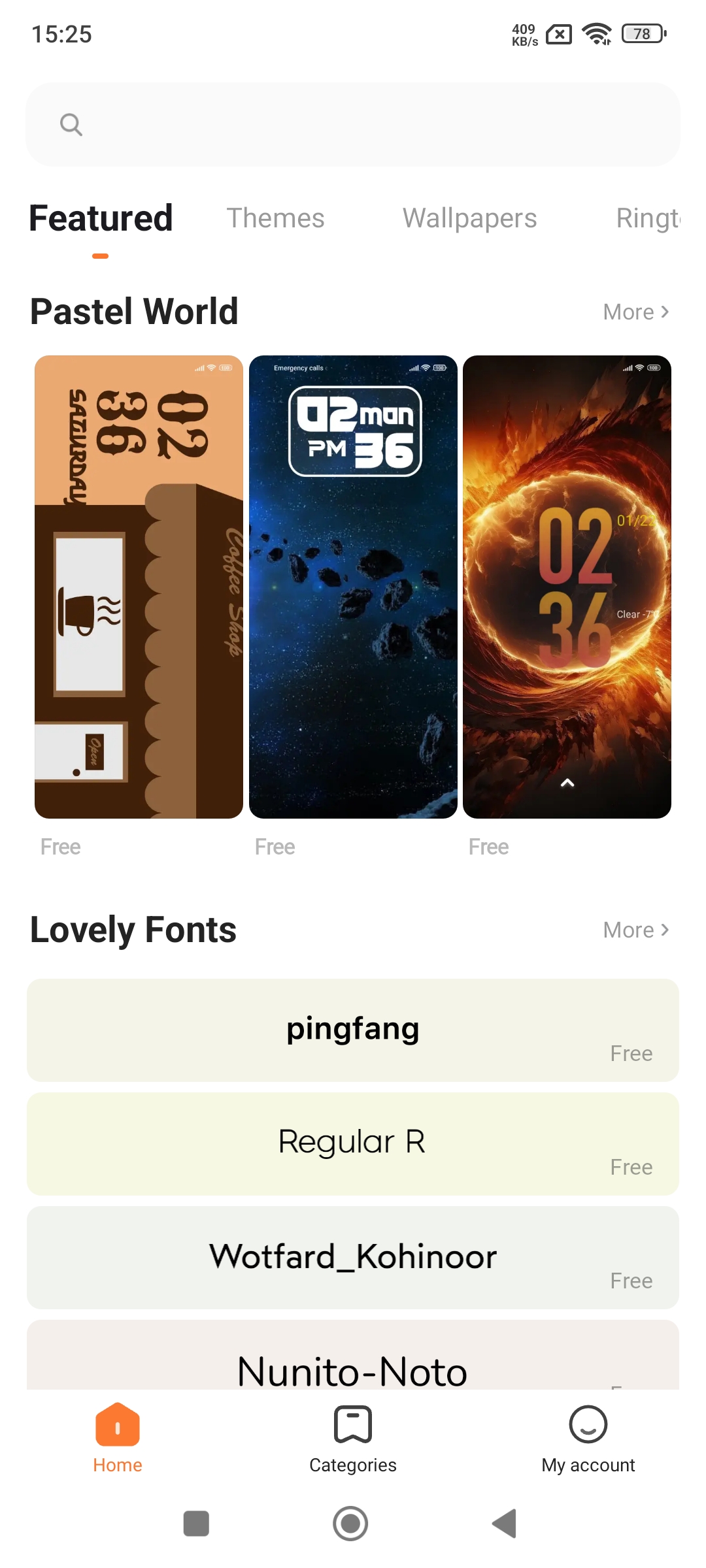This screenshot has height=1568, width=706.
Task: Open the Regular R font card
Action: point(353,1144)
